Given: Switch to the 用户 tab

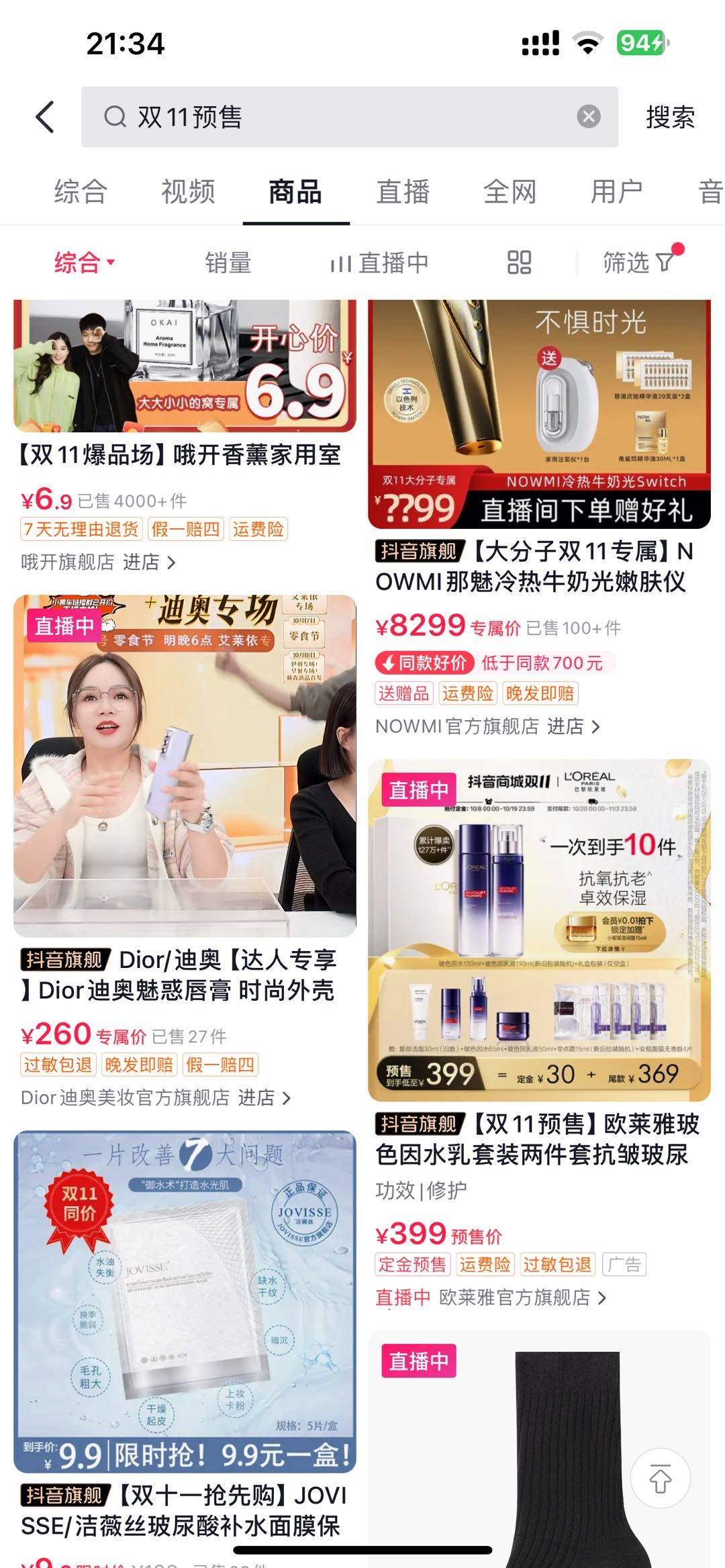Looking at the screenshot, I should (x=616, y=192).
